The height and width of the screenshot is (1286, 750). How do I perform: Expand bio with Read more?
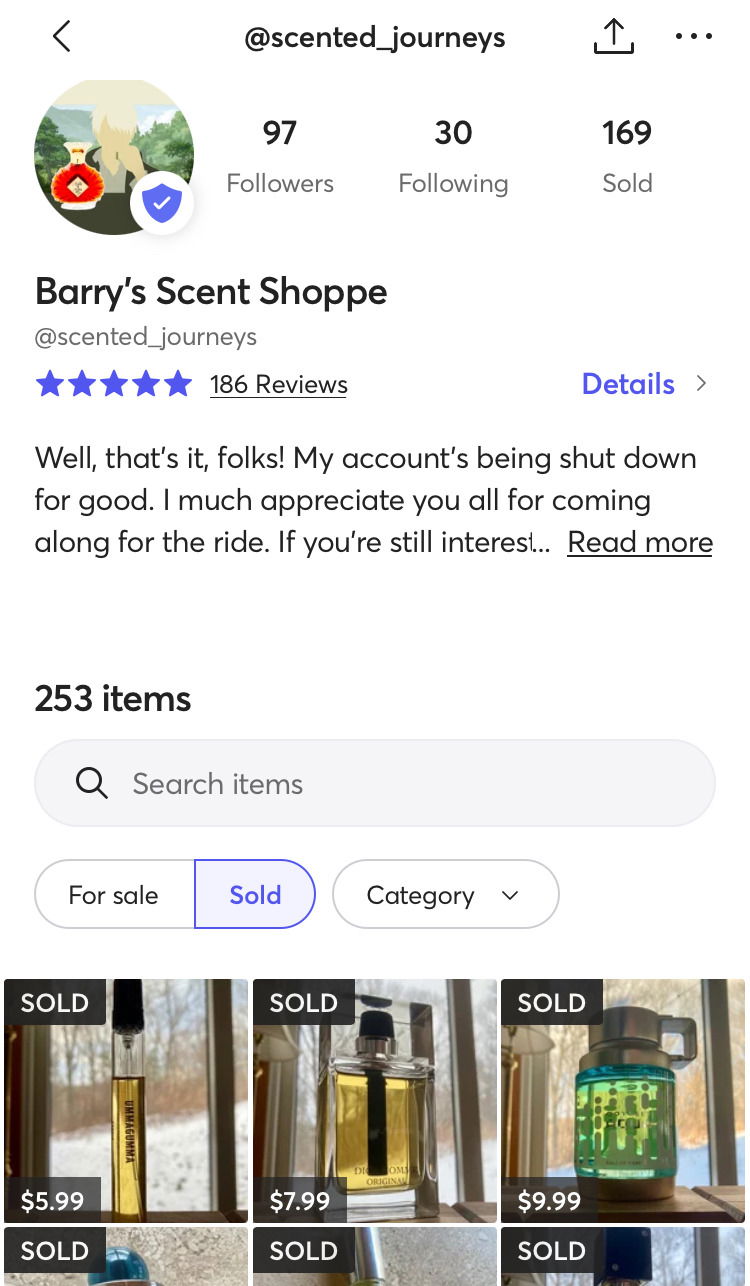[639, 542]
